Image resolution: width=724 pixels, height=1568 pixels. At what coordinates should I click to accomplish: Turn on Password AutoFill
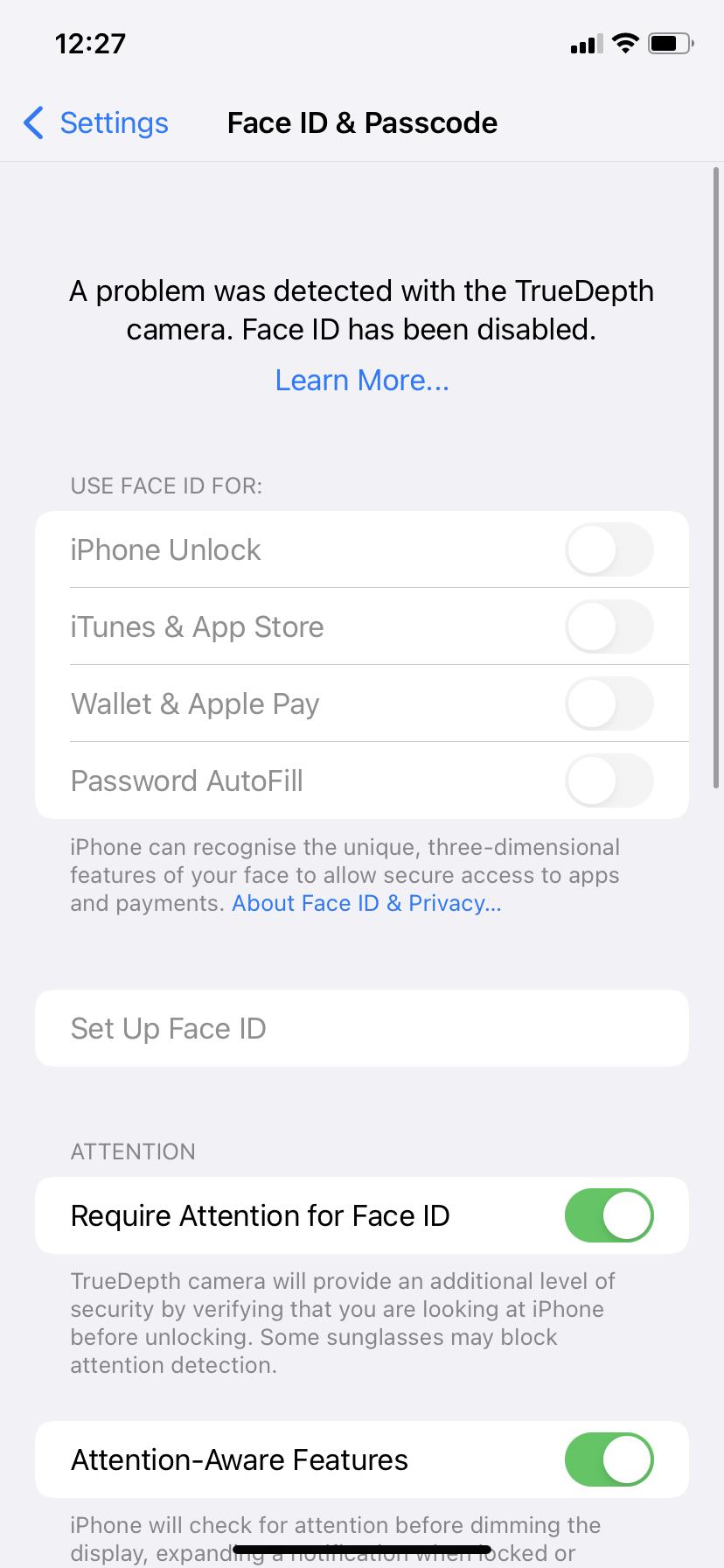609,780
